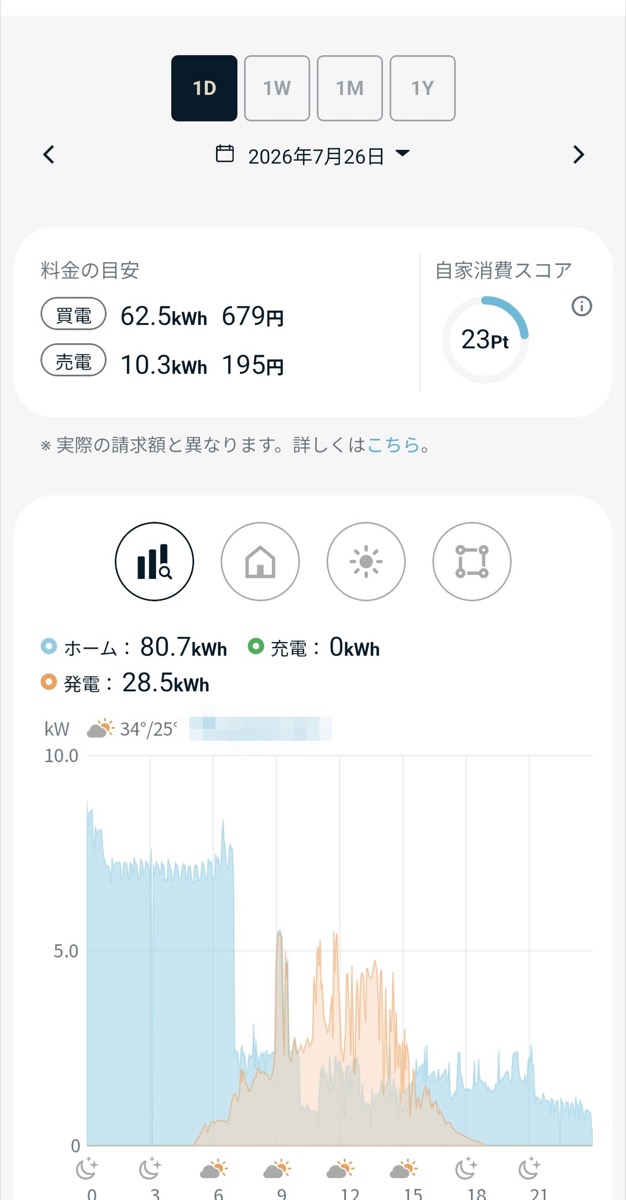Viewport: 626px width, 1200px height.
Task: Open the こちら link for billing details
Action: (x=394, y=446)
